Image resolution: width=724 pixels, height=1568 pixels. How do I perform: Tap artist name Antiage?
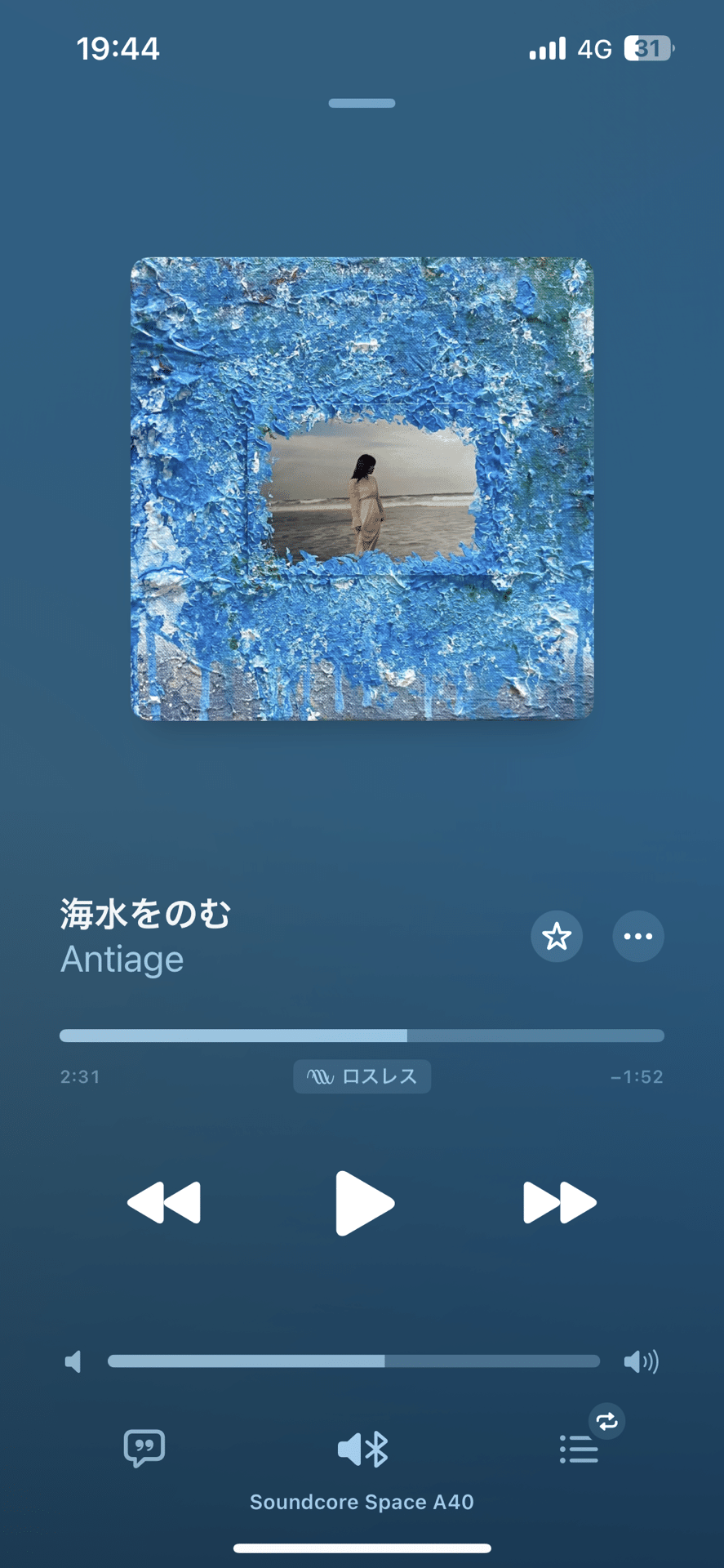121,959
